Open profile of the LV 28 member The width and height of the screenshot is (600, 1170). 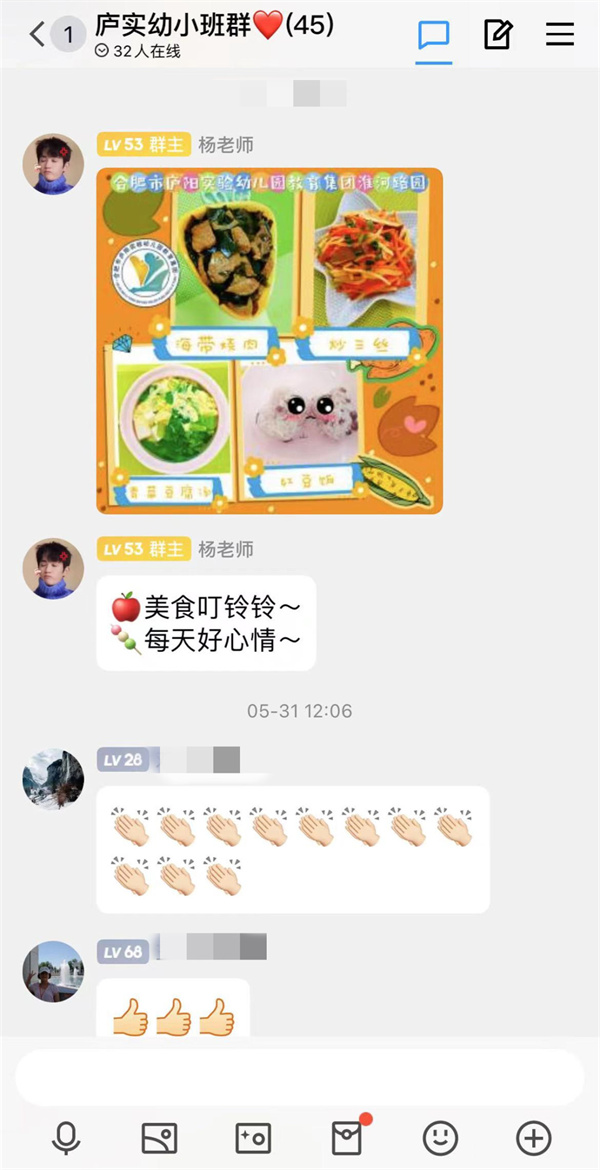click(x=53, y=779)
